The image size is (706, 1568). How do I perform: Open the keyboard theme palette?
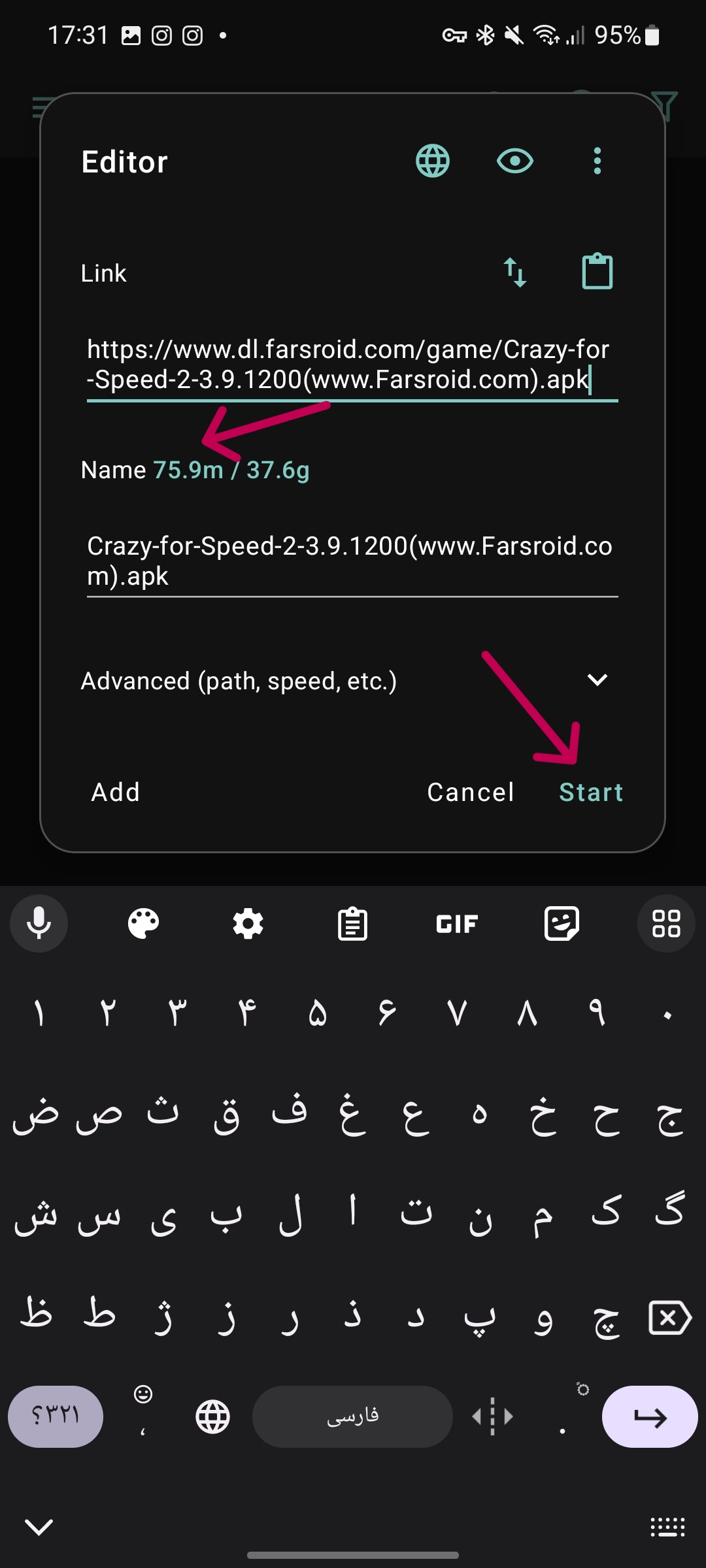pos(144,923)
